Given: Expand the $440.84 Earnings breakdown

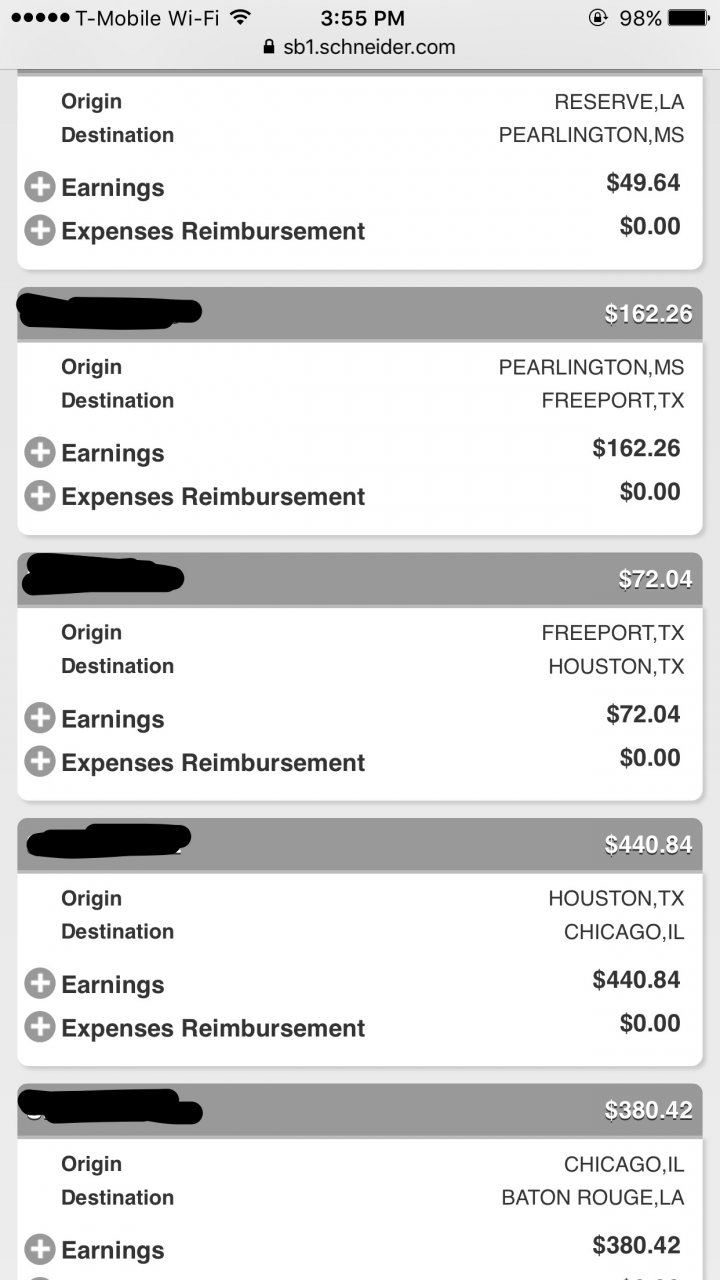Looking at the screenshot, I should click(x=40, y=984).
